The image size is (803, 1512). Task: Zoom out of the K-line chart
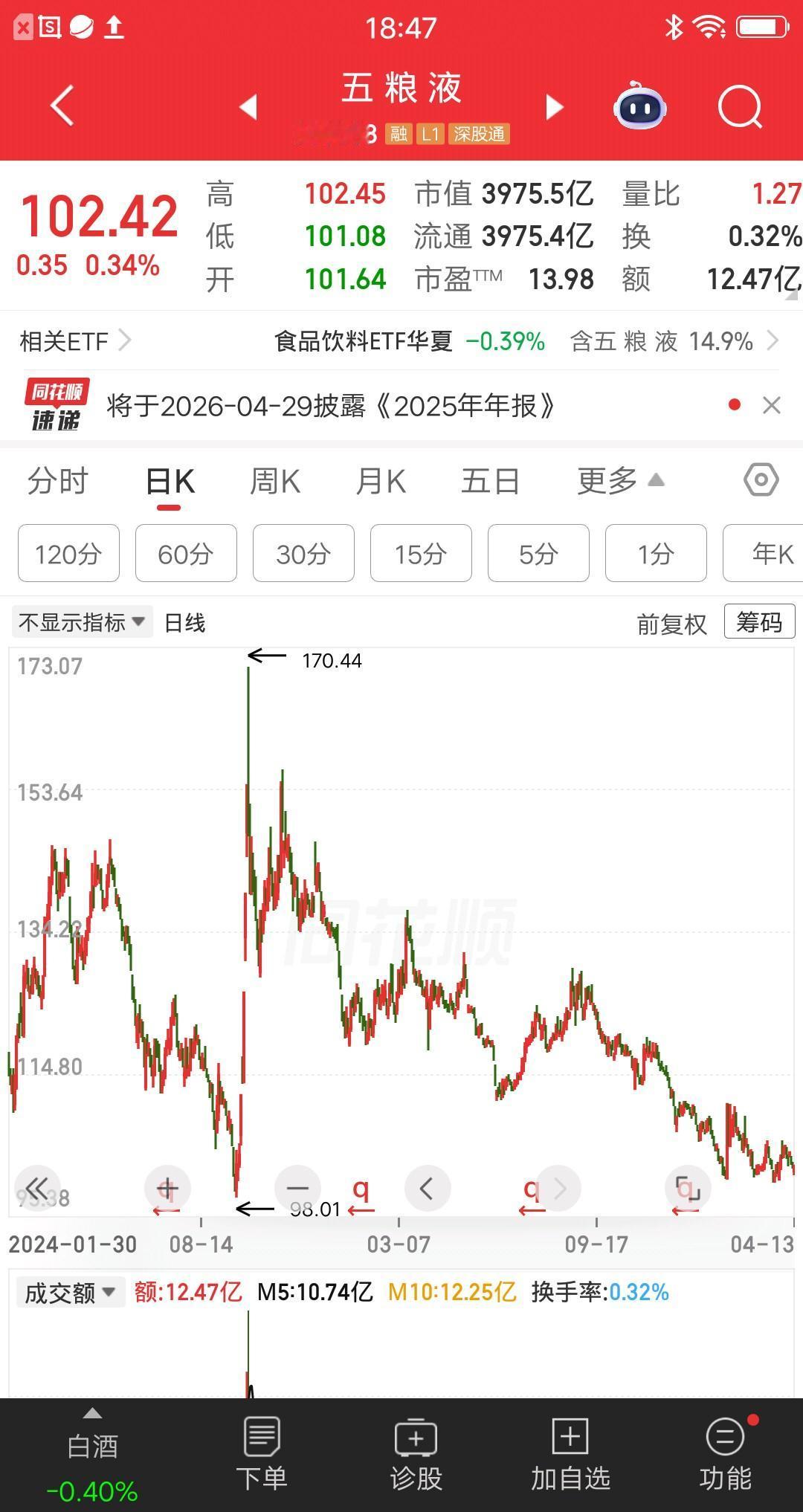(x=297, y=1188)
